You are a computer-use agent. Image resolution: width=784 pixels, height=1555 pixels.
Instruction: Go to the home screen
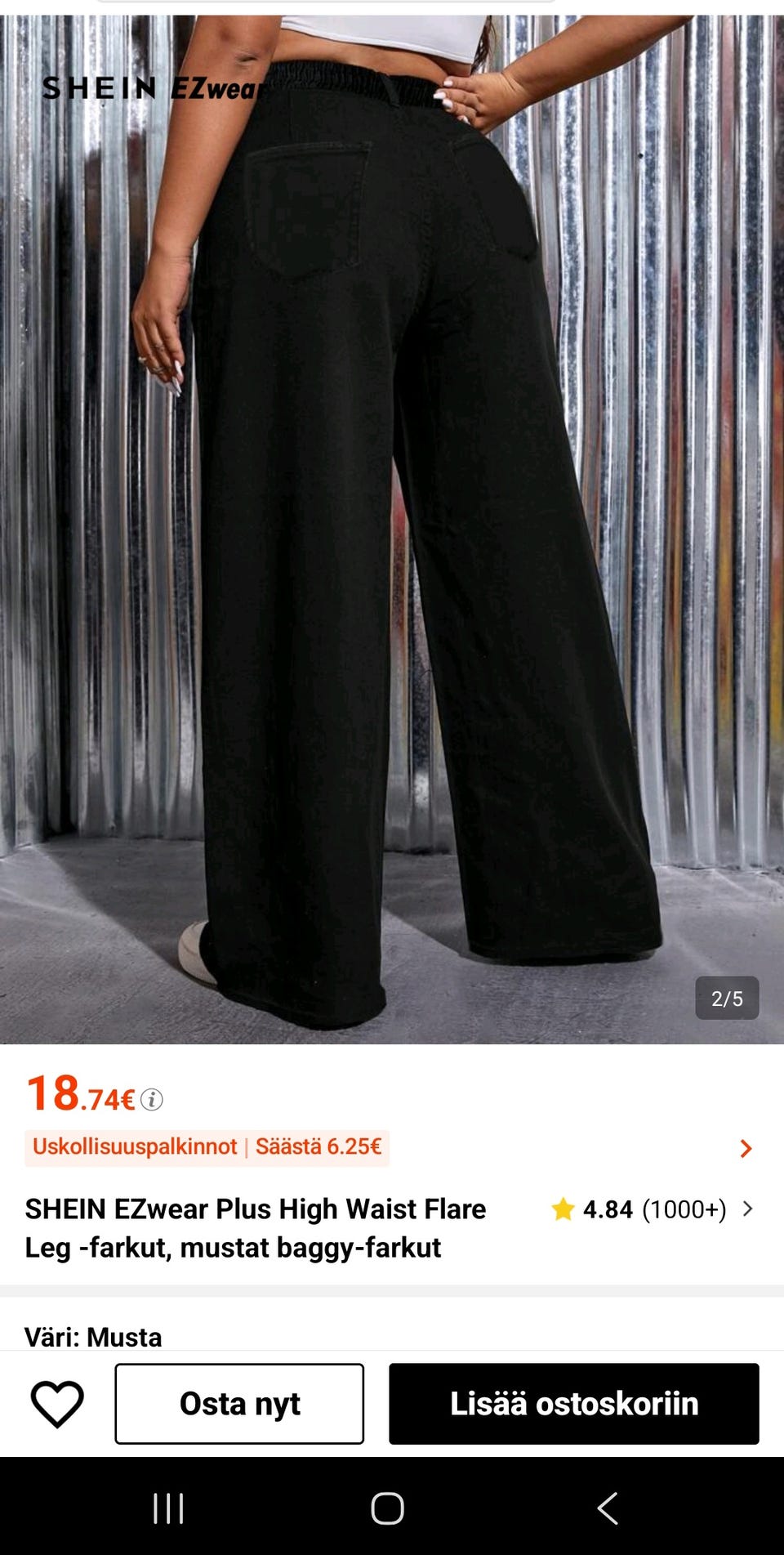[387, 1508]
